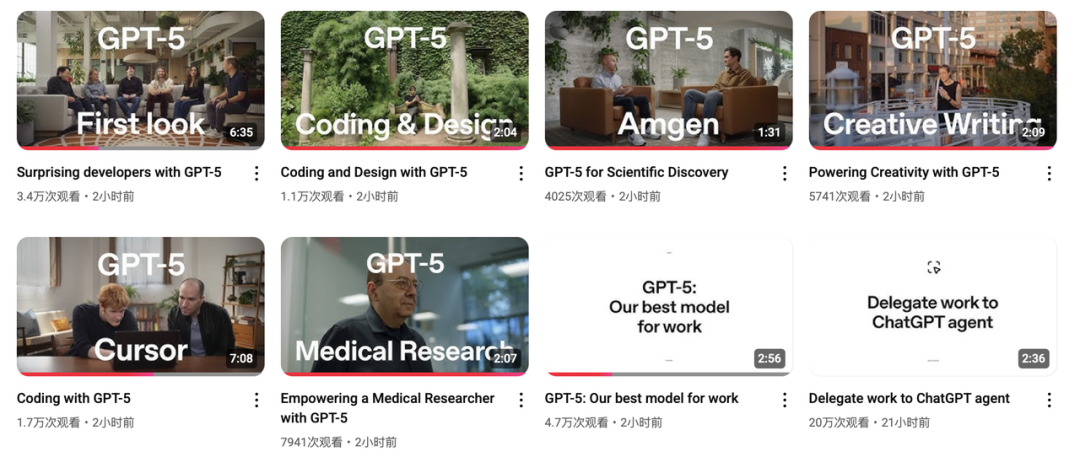This screenshot has height=468, width=1080.
Task: Play the 'Coding and Design with GPT-5' video
Action: tap(404, 80)
